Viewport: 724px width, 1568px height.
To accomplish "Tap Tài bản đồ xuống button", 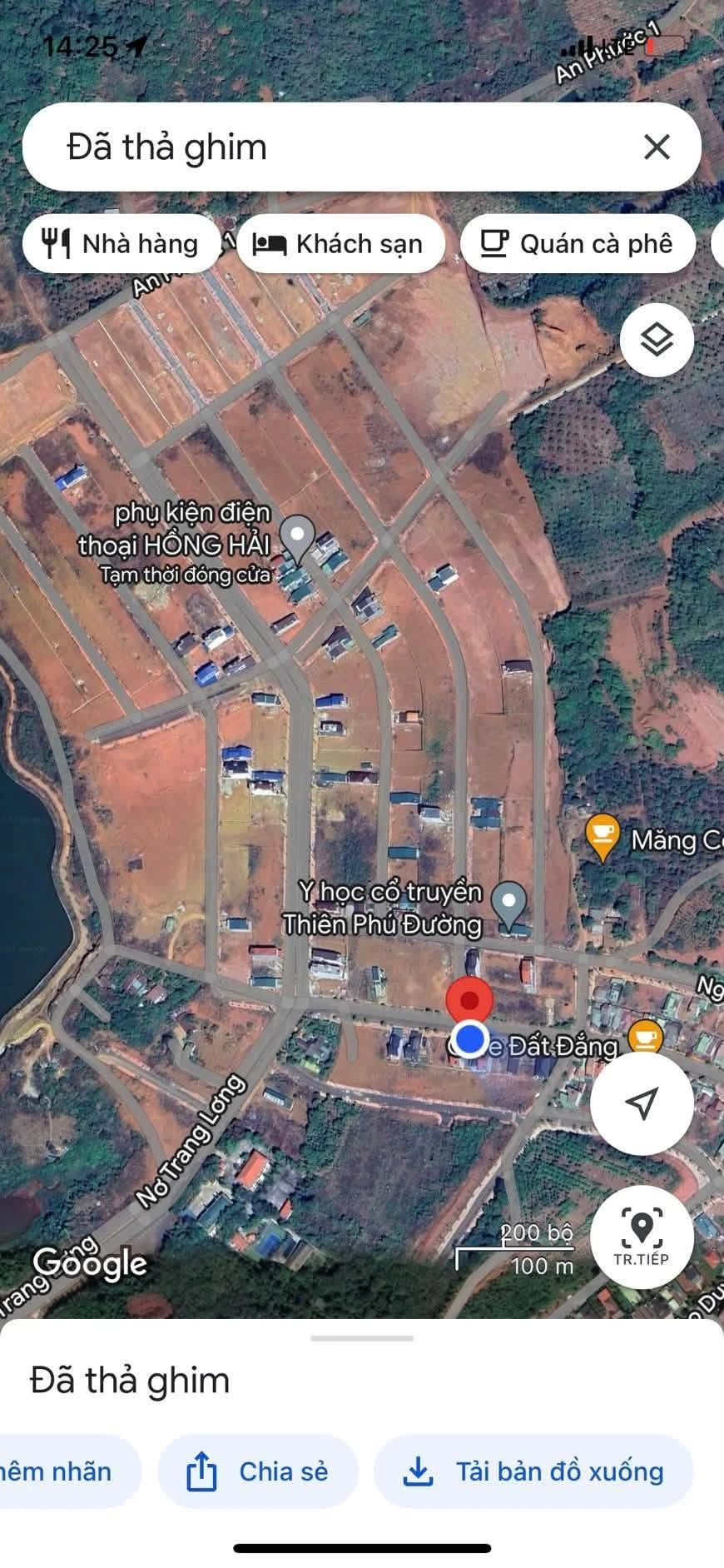I will (x=533, y=1471).
